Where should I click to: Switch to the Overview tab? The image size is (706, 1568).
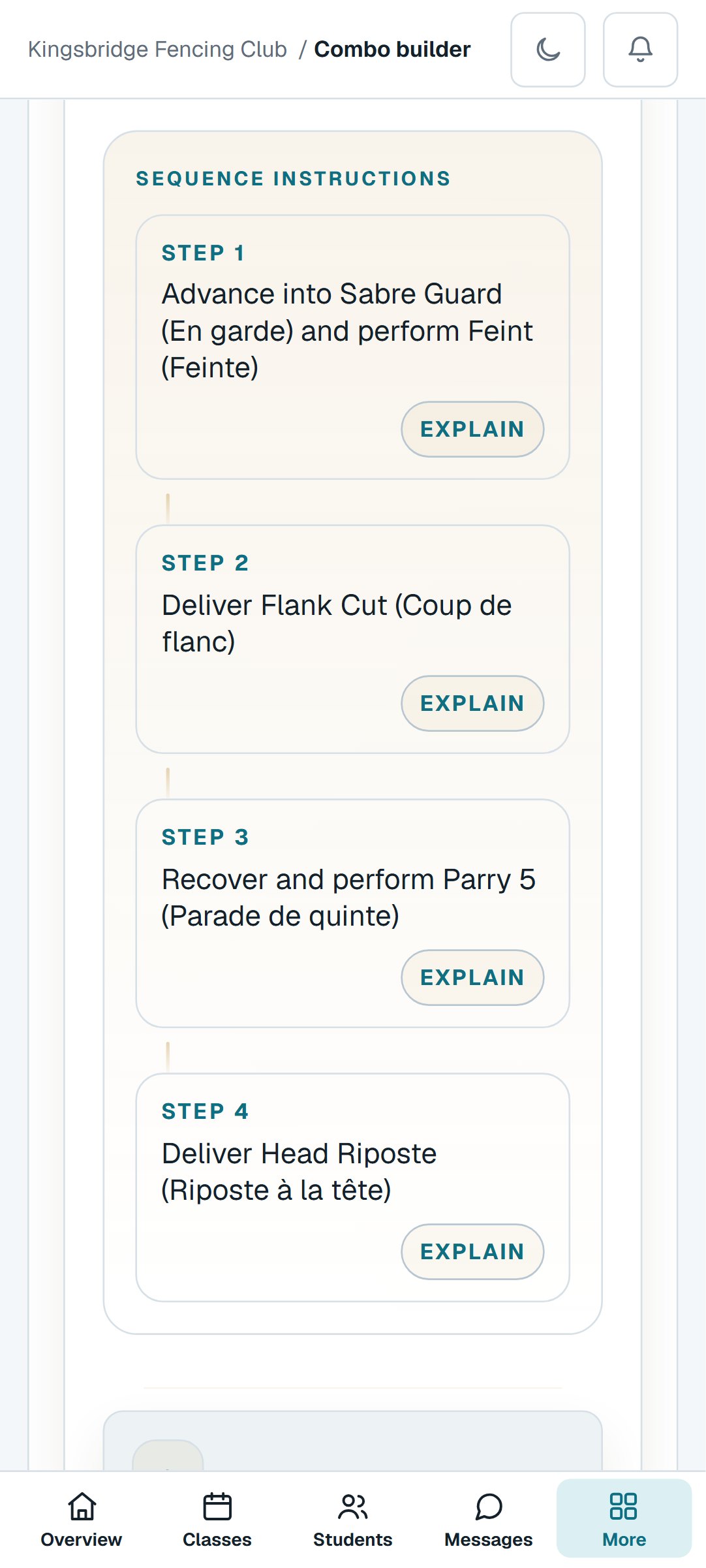pyautogui.click(x=82, y=1519)
